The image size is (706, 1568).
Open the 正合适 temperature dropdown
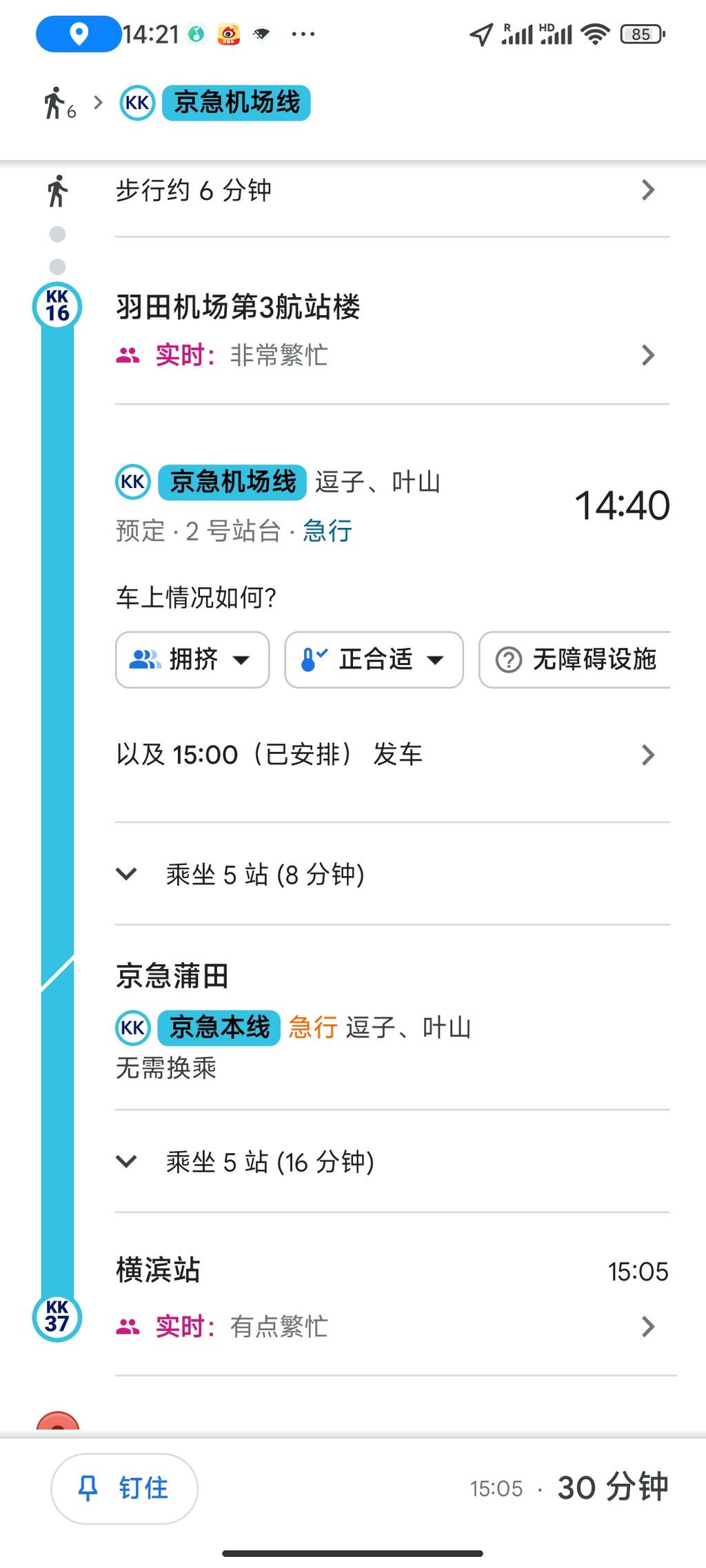click(x=374, y=660)
